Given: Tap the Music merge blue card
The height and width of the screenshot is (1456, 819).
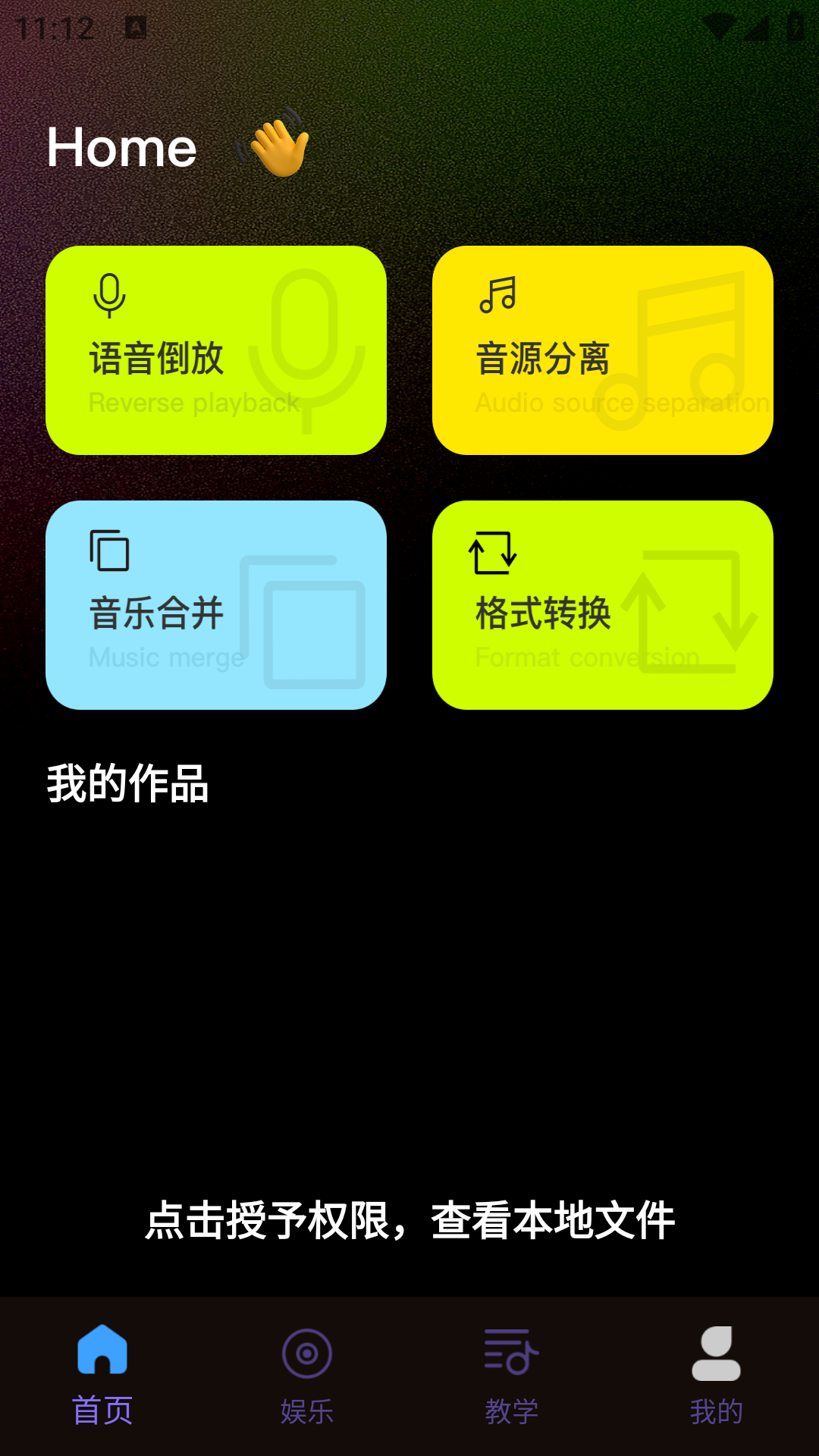Looking at the screenshot, I should click(x=216, y=604).
